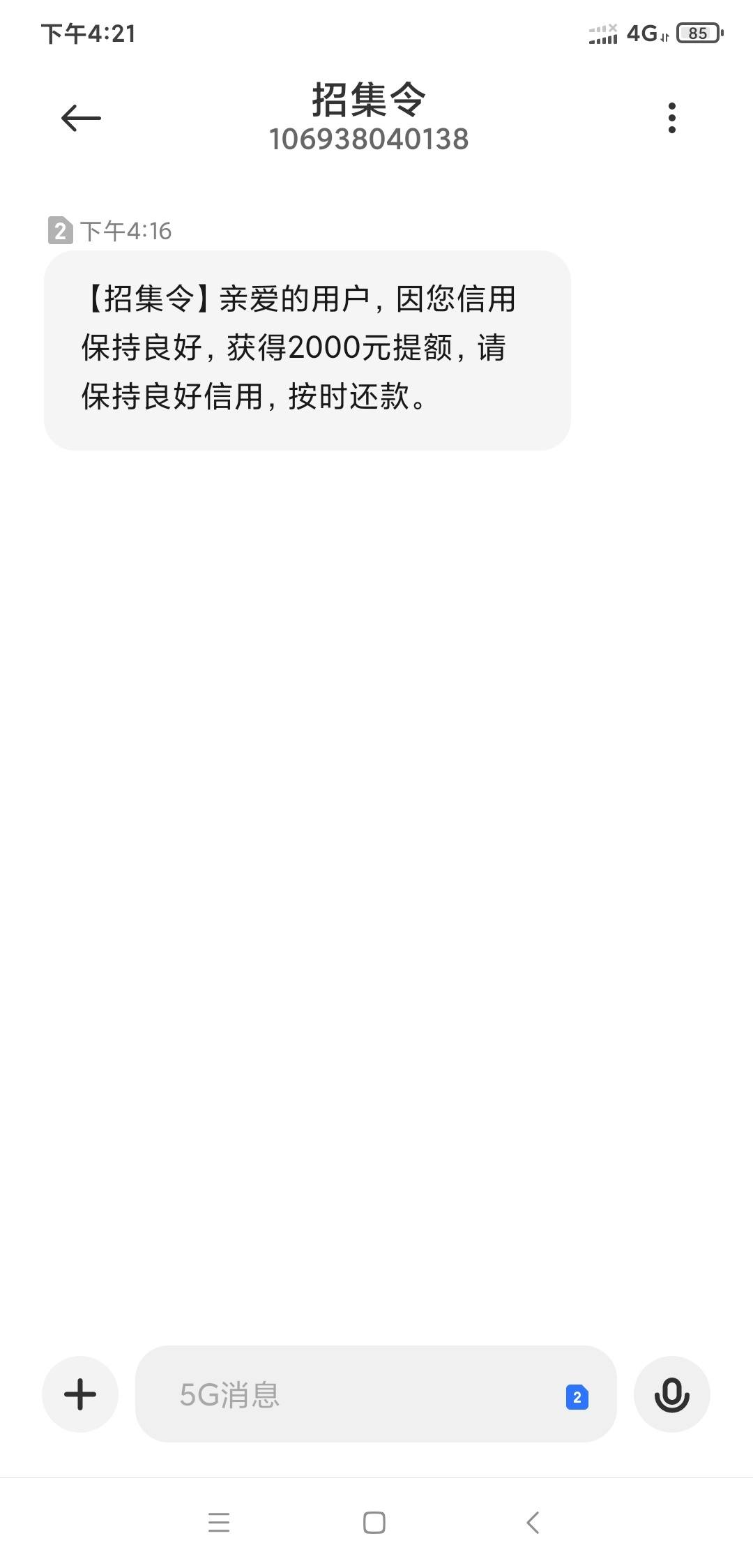Start voice input with the microphone button

tap(671, 1394)
